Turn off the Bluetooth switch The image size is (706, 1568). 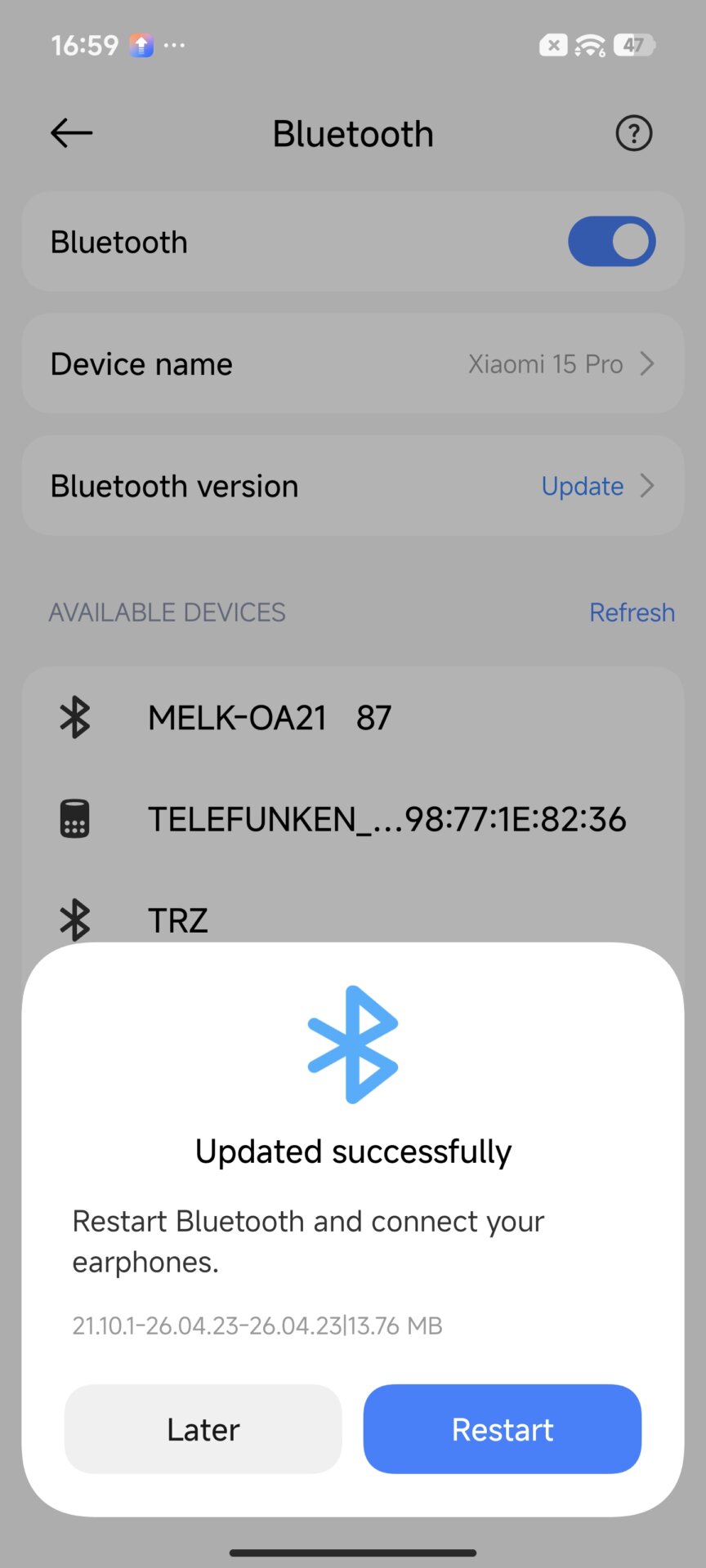(x=611, y=242)
